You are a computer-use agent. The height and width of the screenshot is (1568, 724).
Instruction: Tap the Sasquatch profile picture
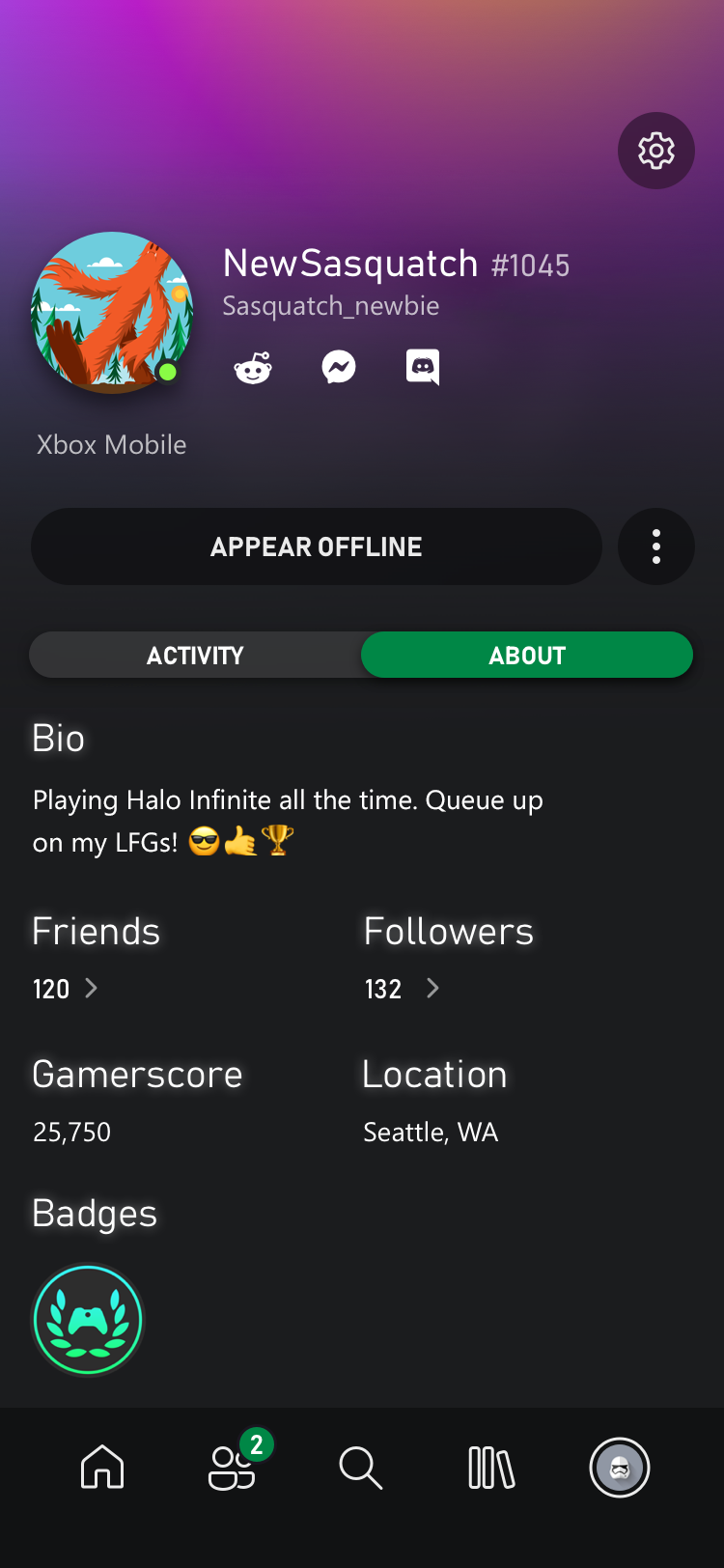[112, 313]
